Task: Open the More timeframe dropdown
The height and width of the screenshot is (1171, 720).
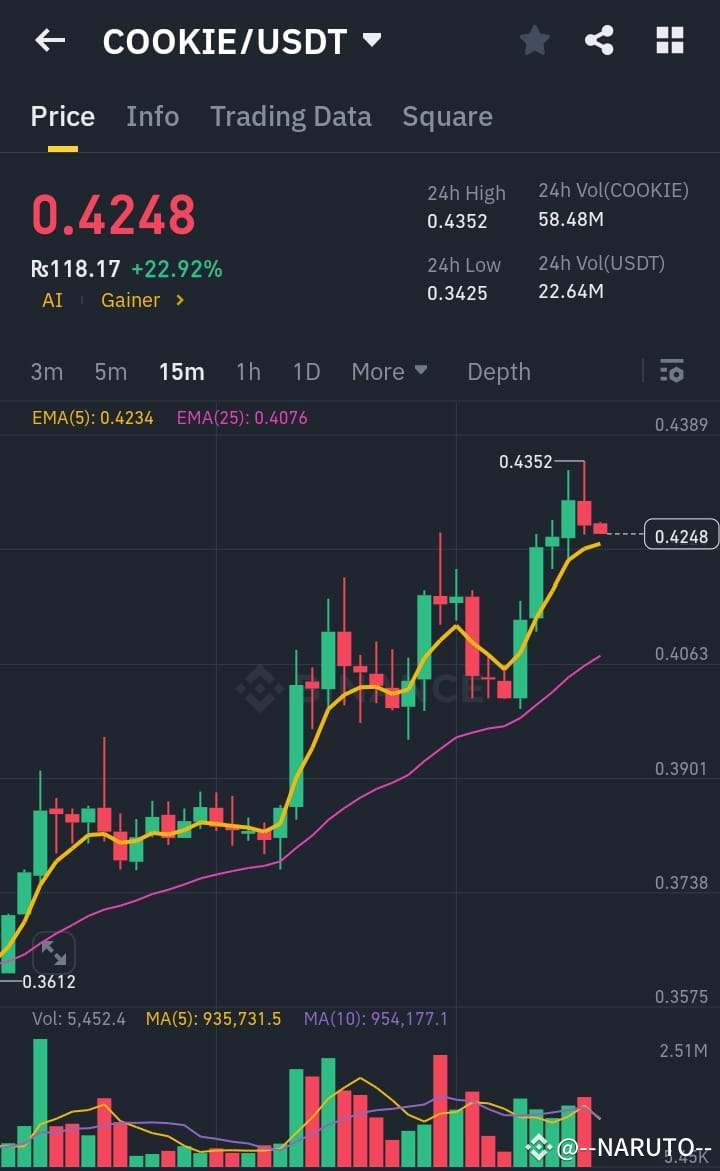Action: click(389, 371)
